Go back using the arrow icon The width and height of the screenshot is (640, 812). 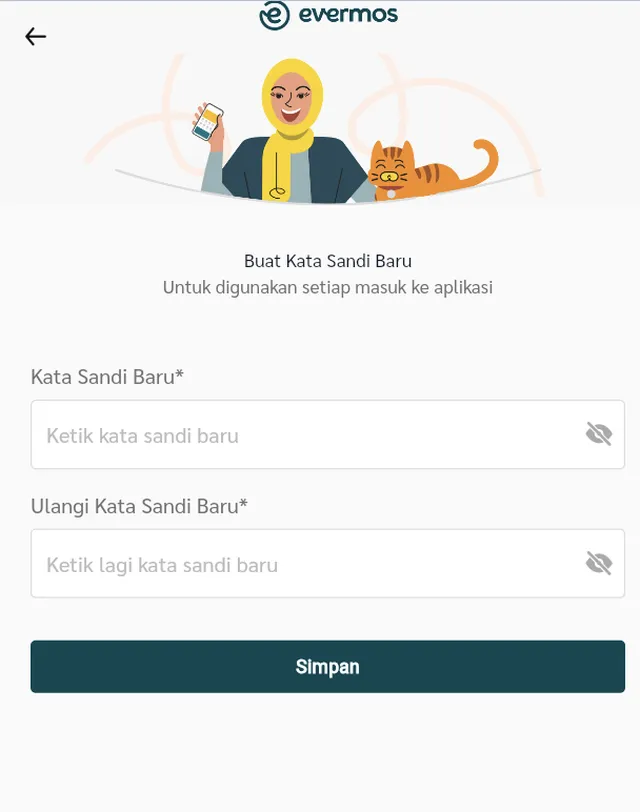click(36, 37)
